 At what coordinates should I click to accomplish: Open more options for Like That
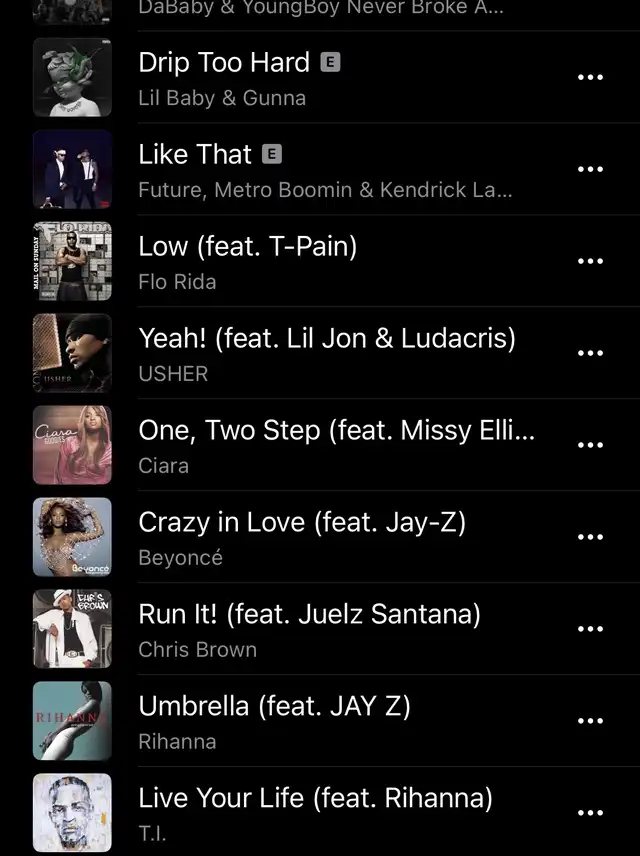coord(591,169)
